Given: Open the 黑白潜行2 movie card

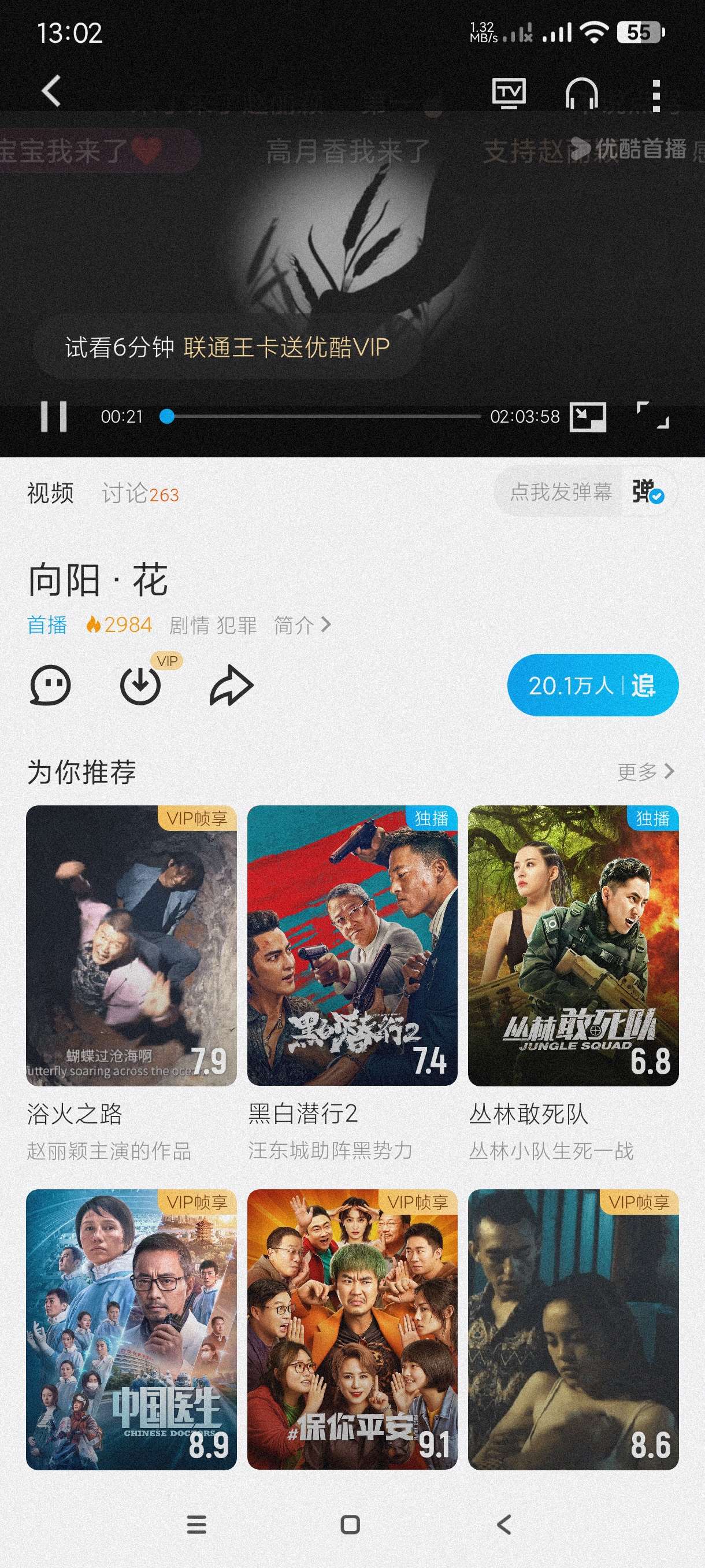Looking at the screenshot, I should (352, 945).
